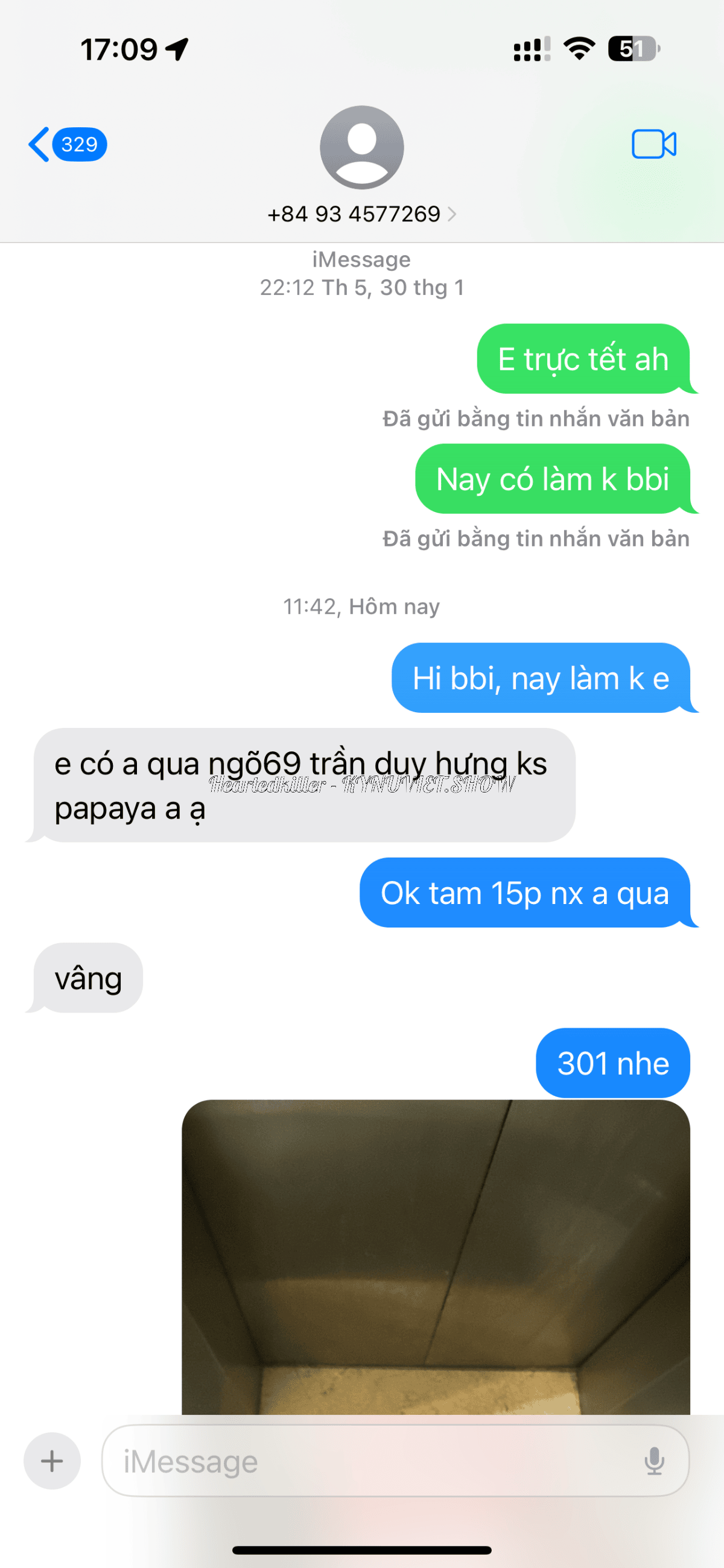Record an audio message with the microphone
724x1568 pixels.
tap(654, 1461)
